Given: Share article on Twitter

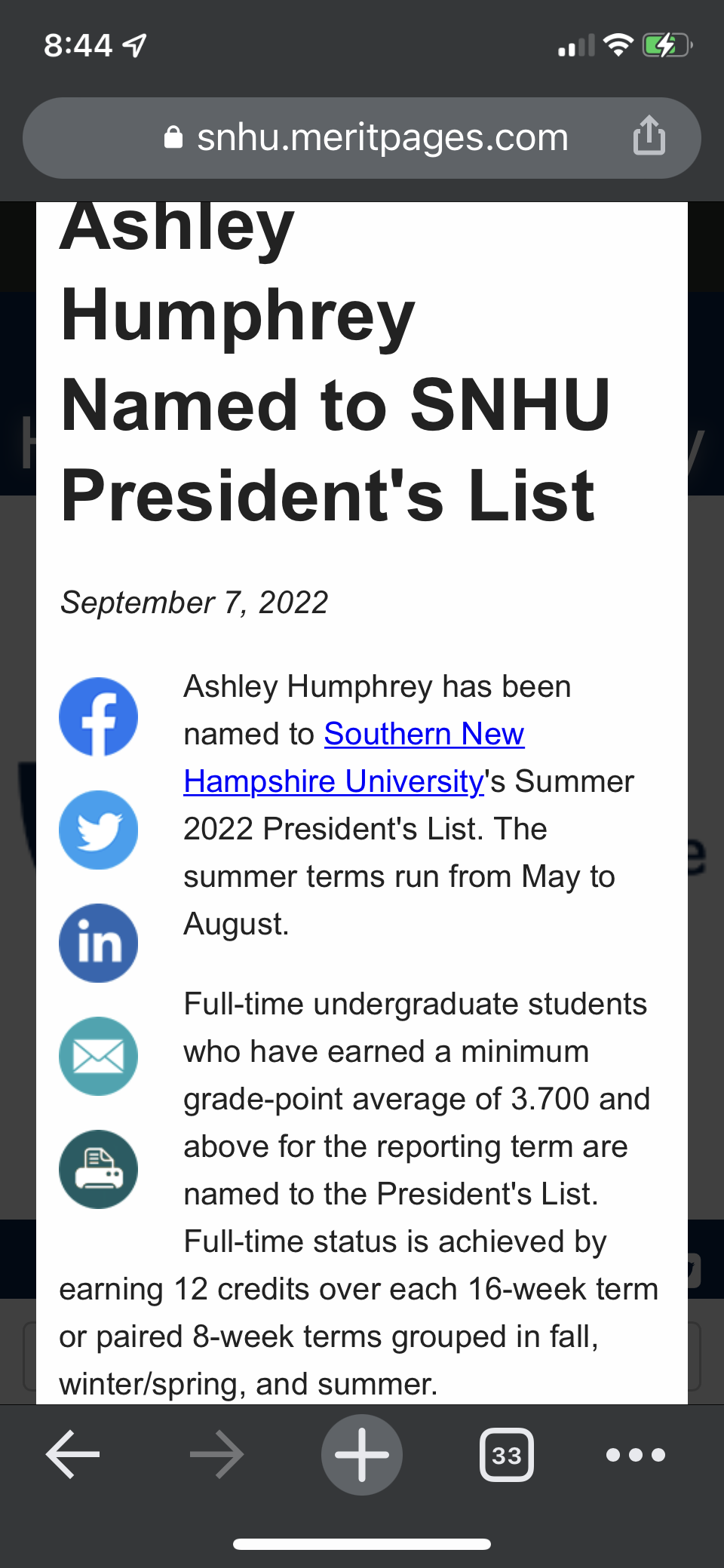Looking at the screenshot, I should click(98, 830).
